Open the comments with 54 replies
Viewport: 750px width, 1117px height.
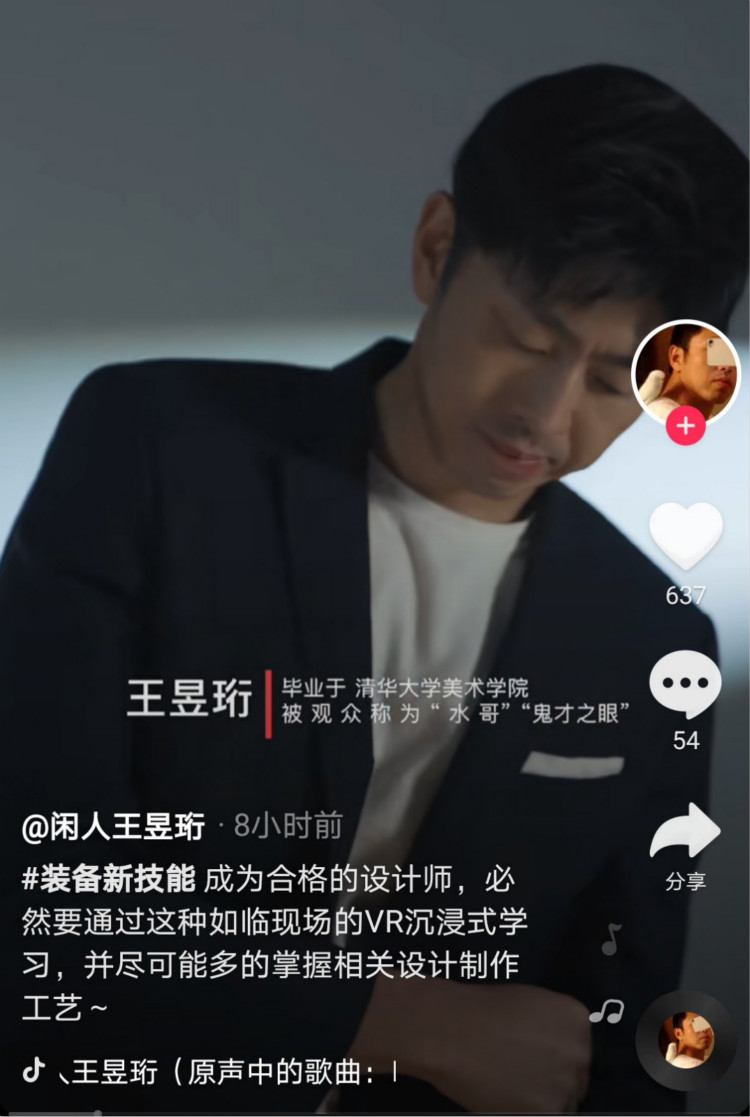coord(685,685)
